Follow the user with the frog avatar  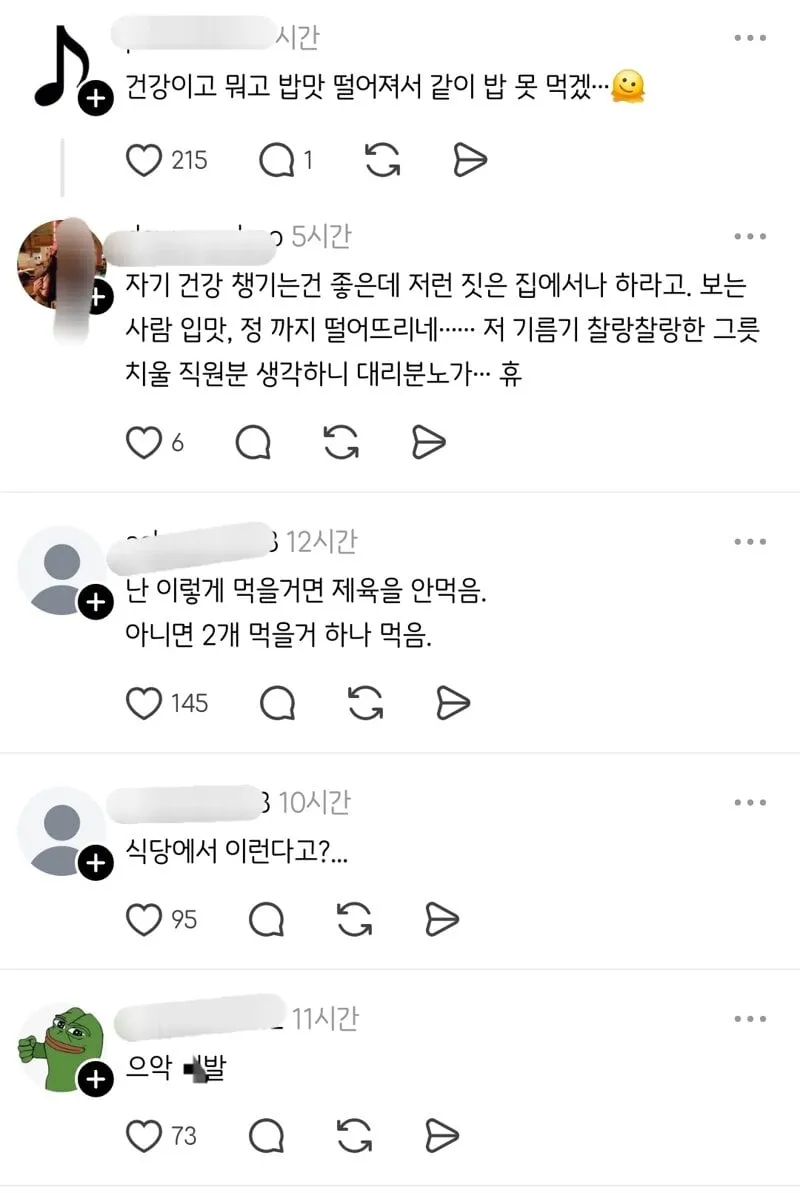coord(95,1079)
